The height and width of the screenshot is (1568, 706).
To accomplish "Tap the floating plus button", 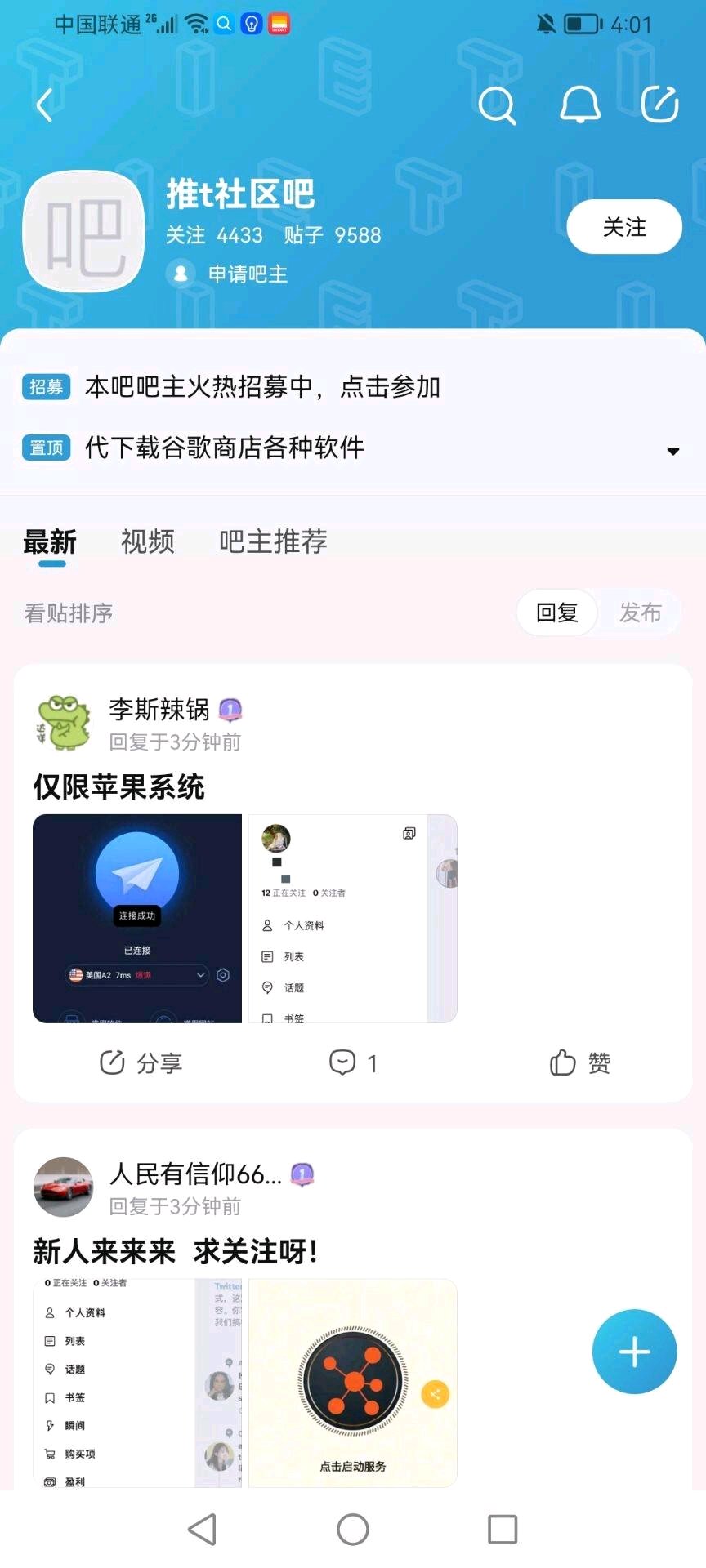I will [634, 1352].
